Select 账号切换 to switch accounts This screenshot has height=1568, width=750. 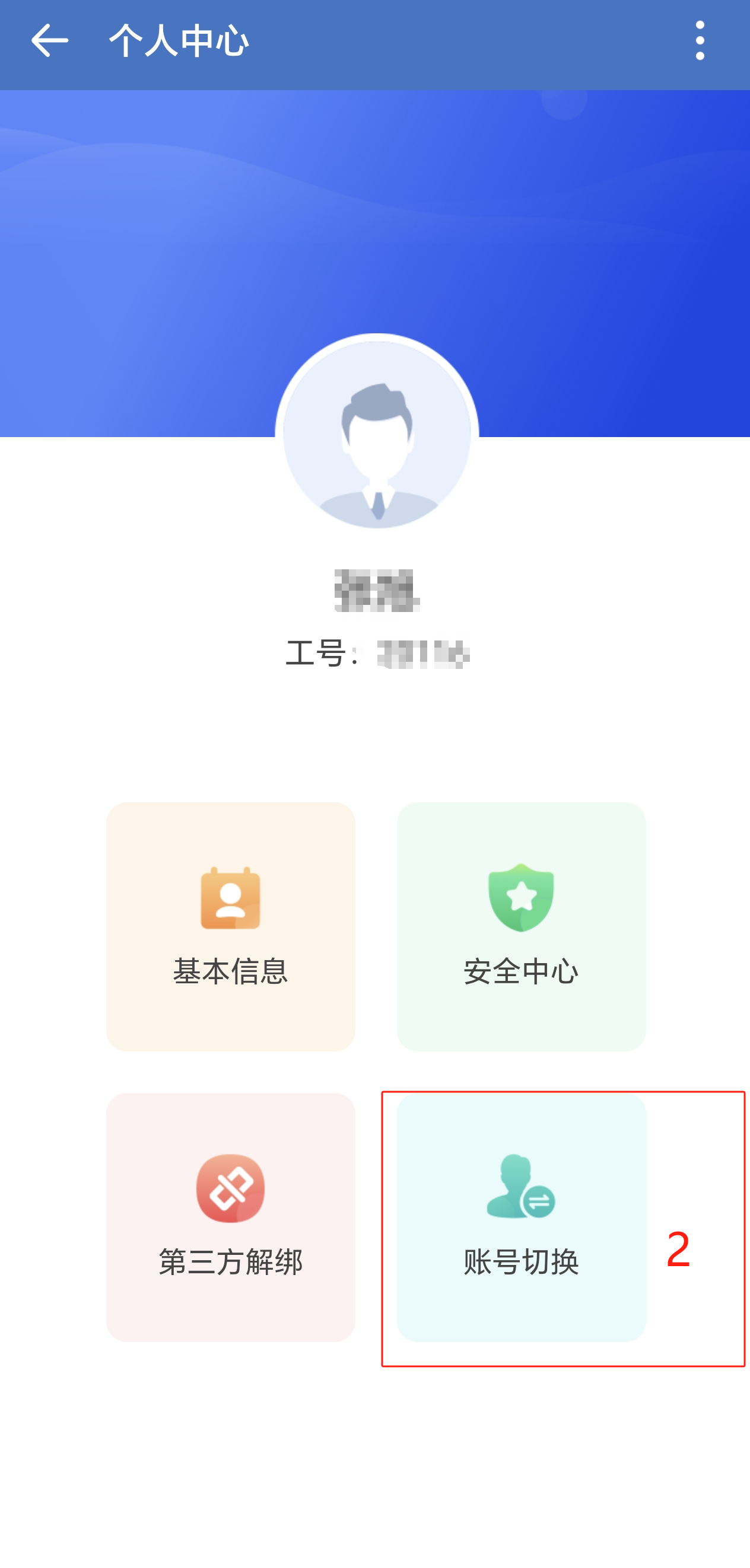pos(521,1216)
